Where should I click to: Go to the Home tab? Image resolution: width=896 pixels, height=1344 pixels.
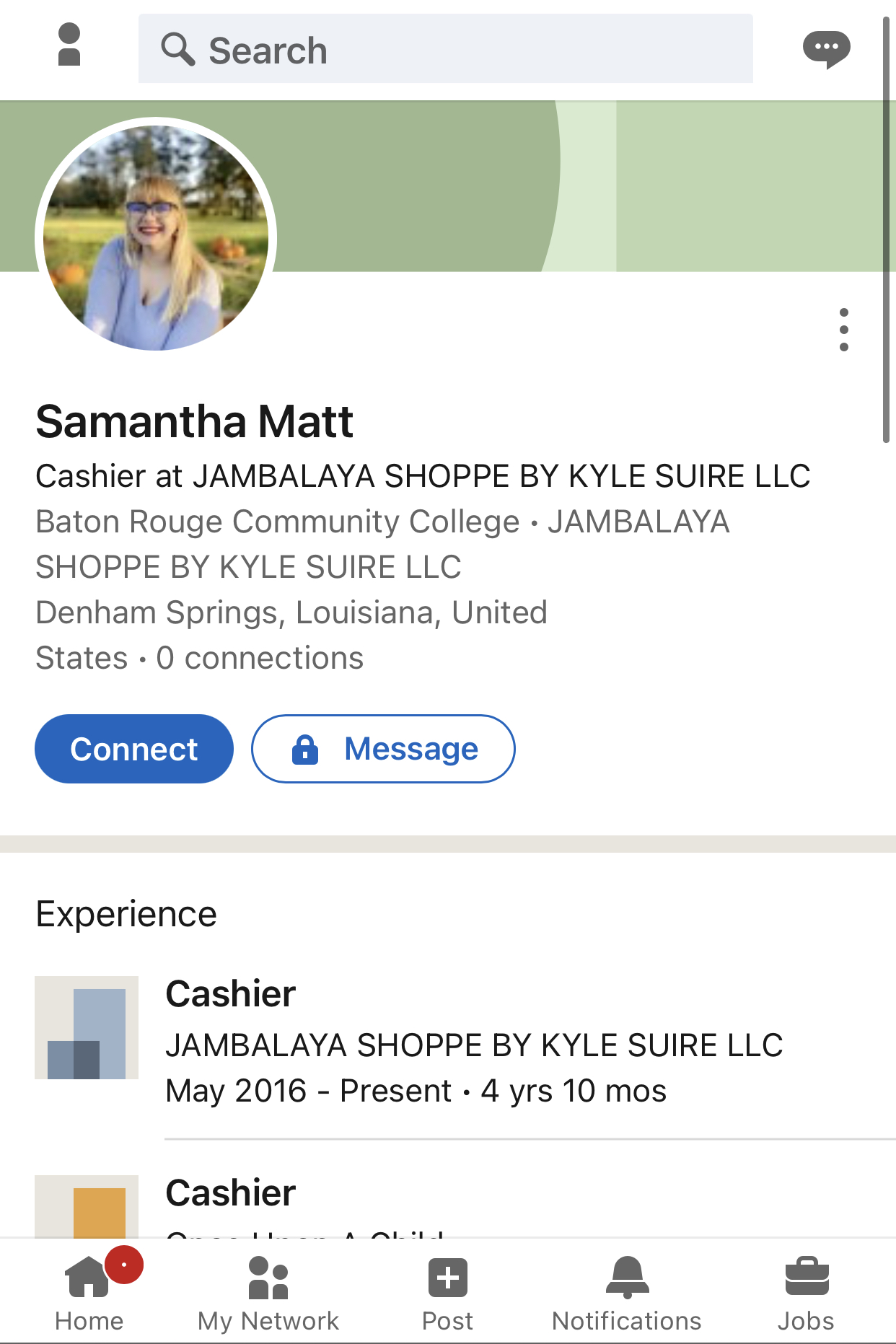point(89,1291)
